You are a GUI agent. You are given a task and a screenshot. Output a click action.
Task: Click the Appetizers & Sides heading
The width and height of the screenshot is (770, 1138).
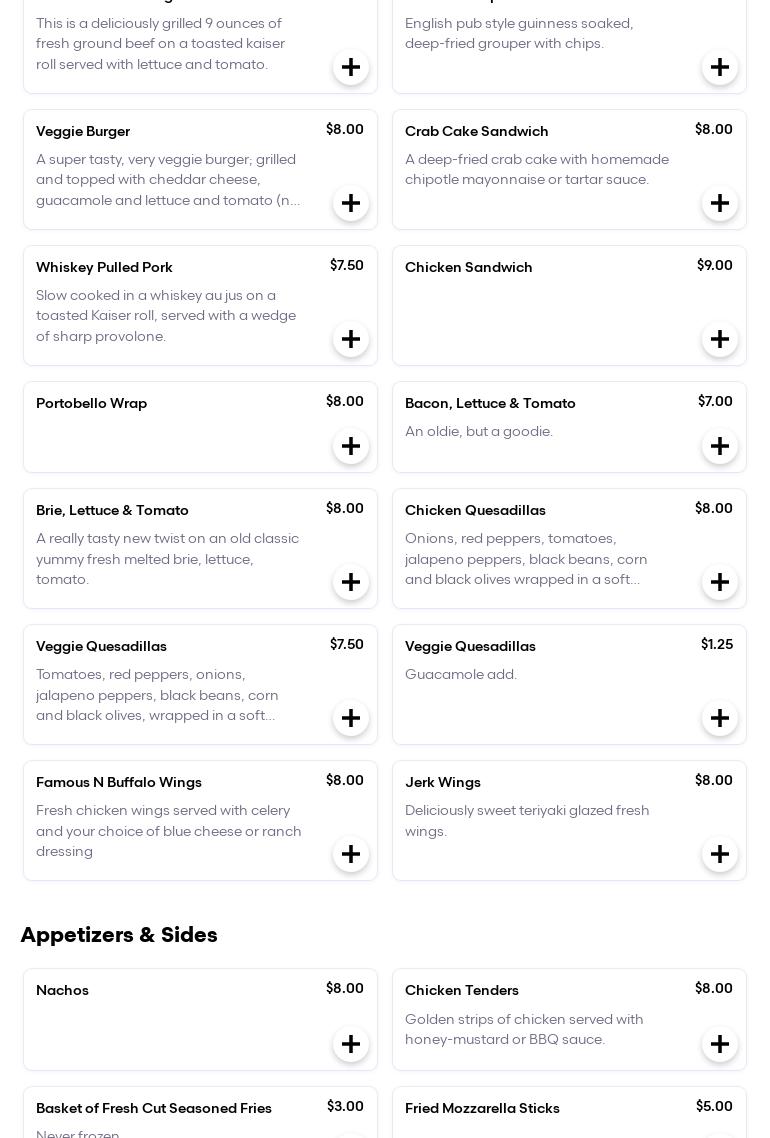119,935
